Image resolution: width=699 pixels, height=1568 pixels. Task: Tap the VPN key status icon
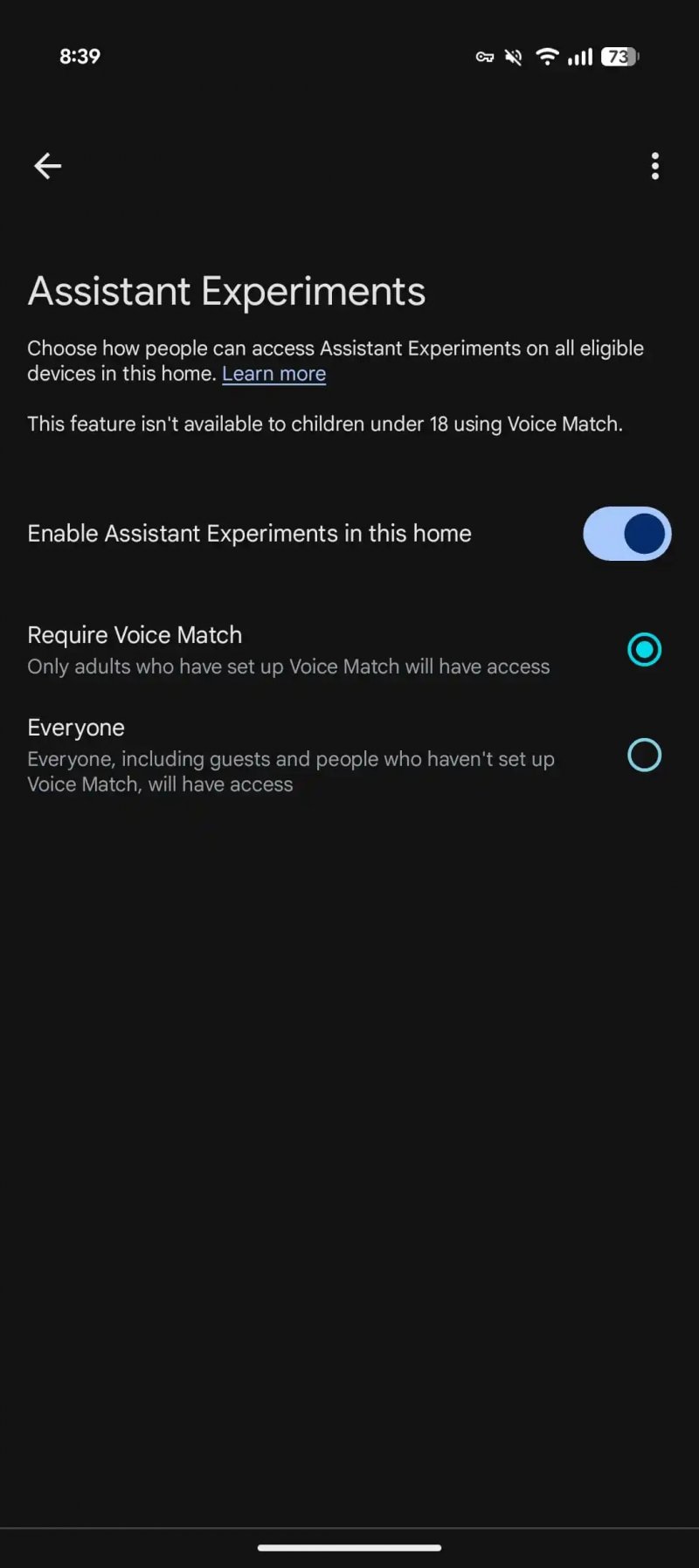(484, 56)
